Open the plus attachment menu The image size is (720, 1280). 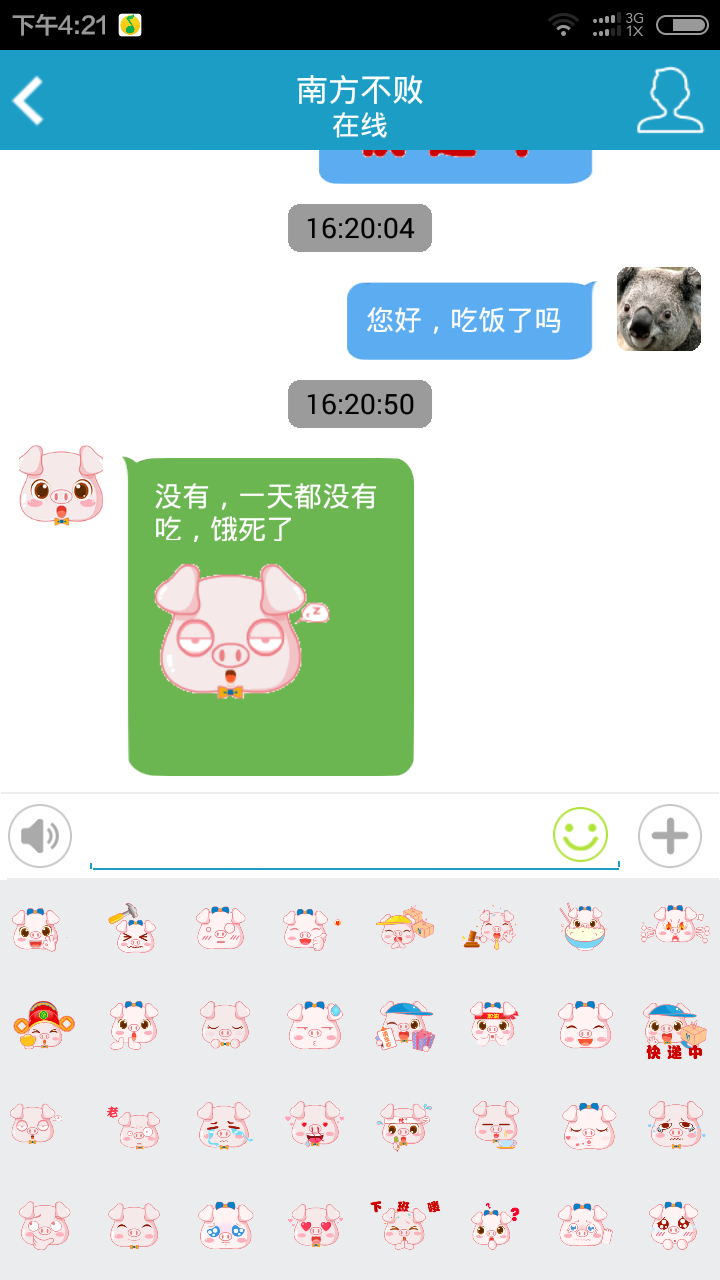pos(670,835)
